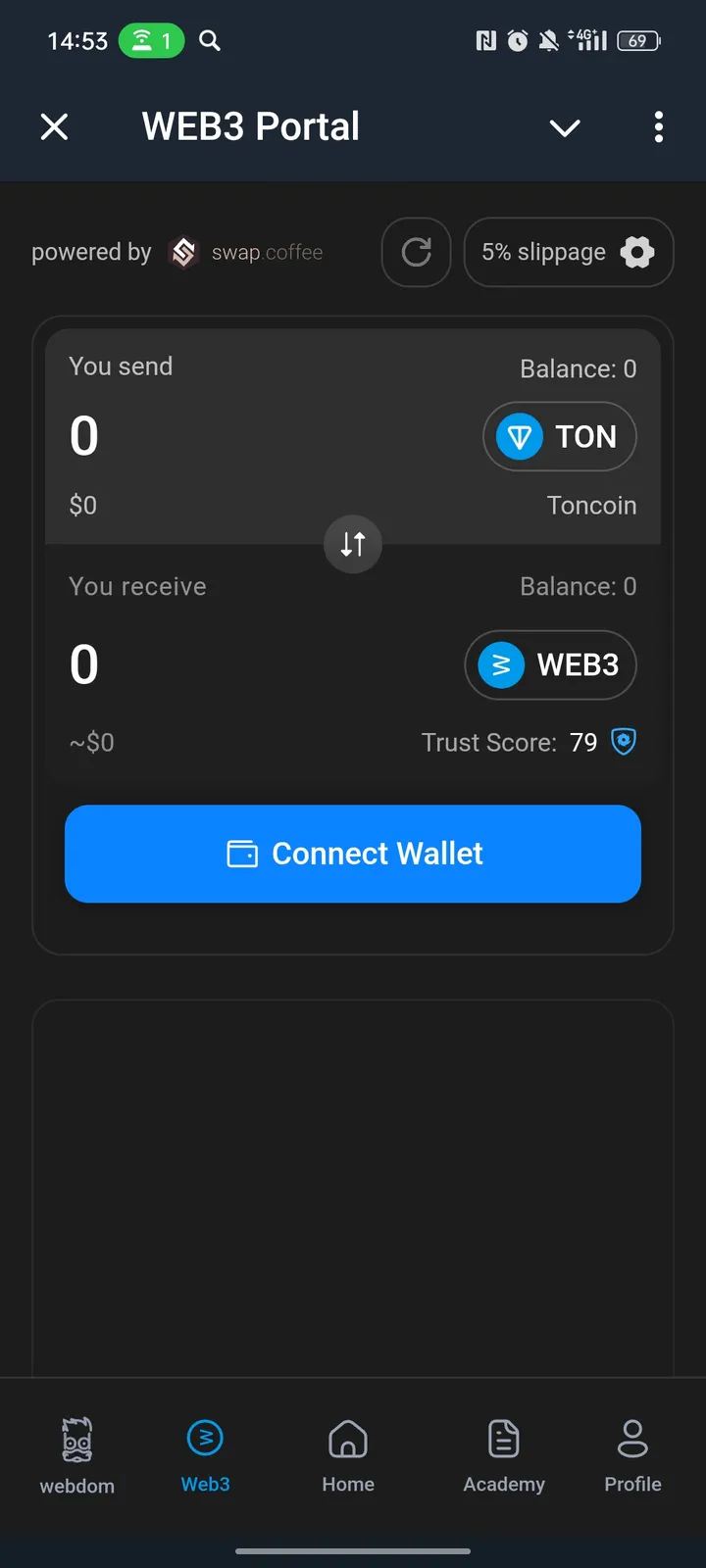Image resolution: width=706 pixels, height=1568 pixels.
Task: Tap the Connect Wallet button
Action: (x=353, y=854)
